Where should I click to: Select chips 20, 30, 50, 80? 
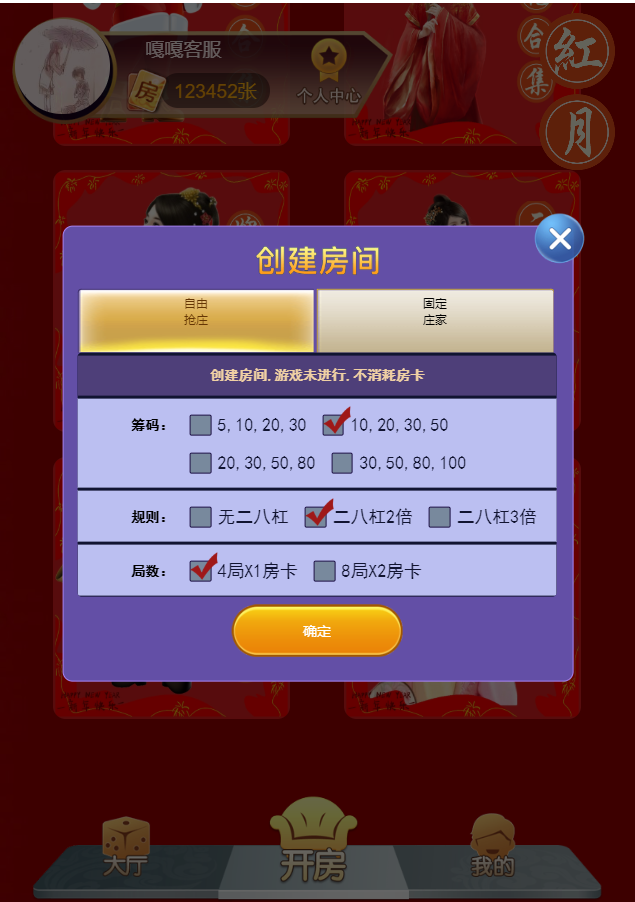coord(201,463)
